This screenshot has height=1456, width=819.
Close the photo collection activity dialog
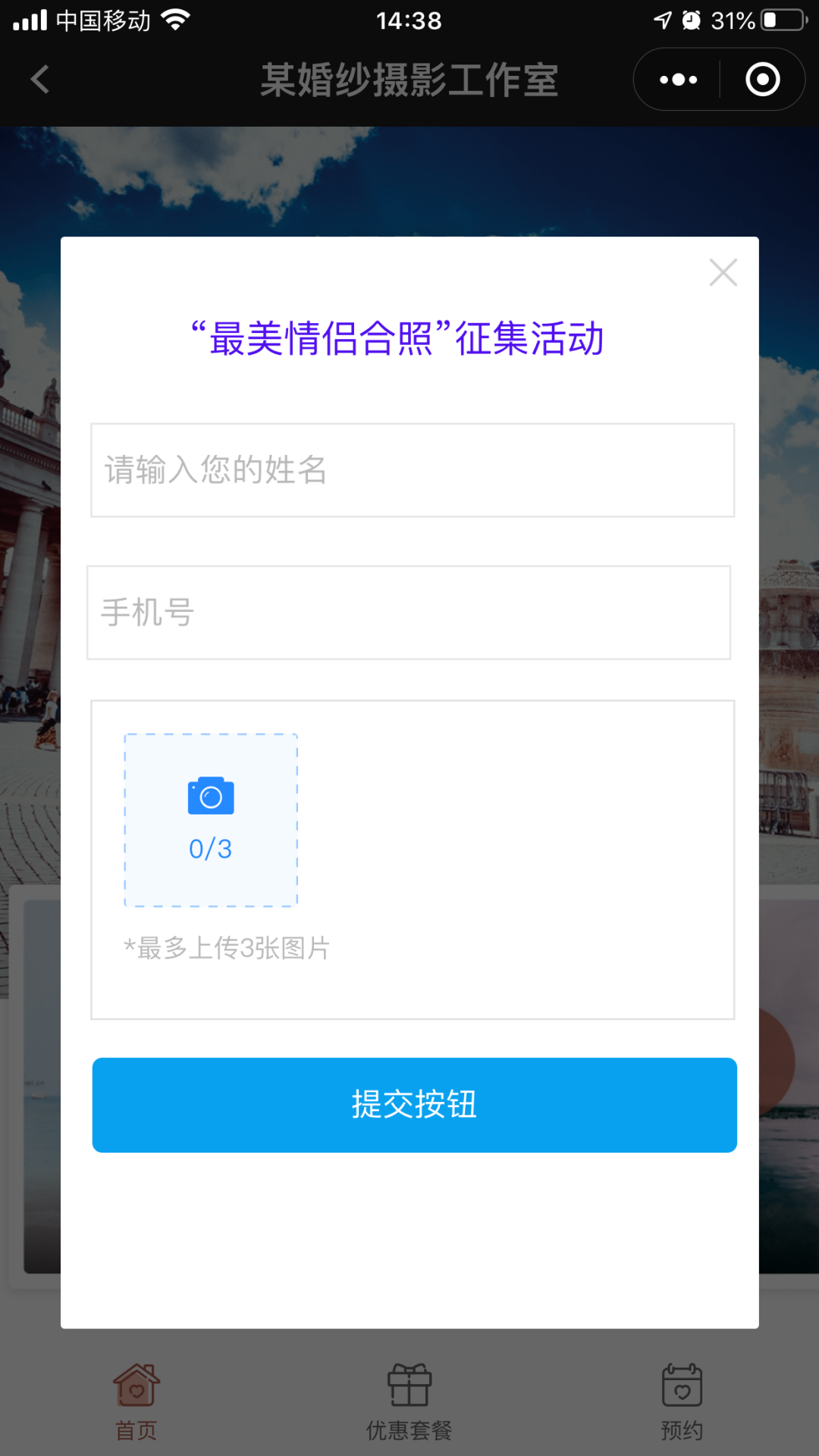click(723, 272)
